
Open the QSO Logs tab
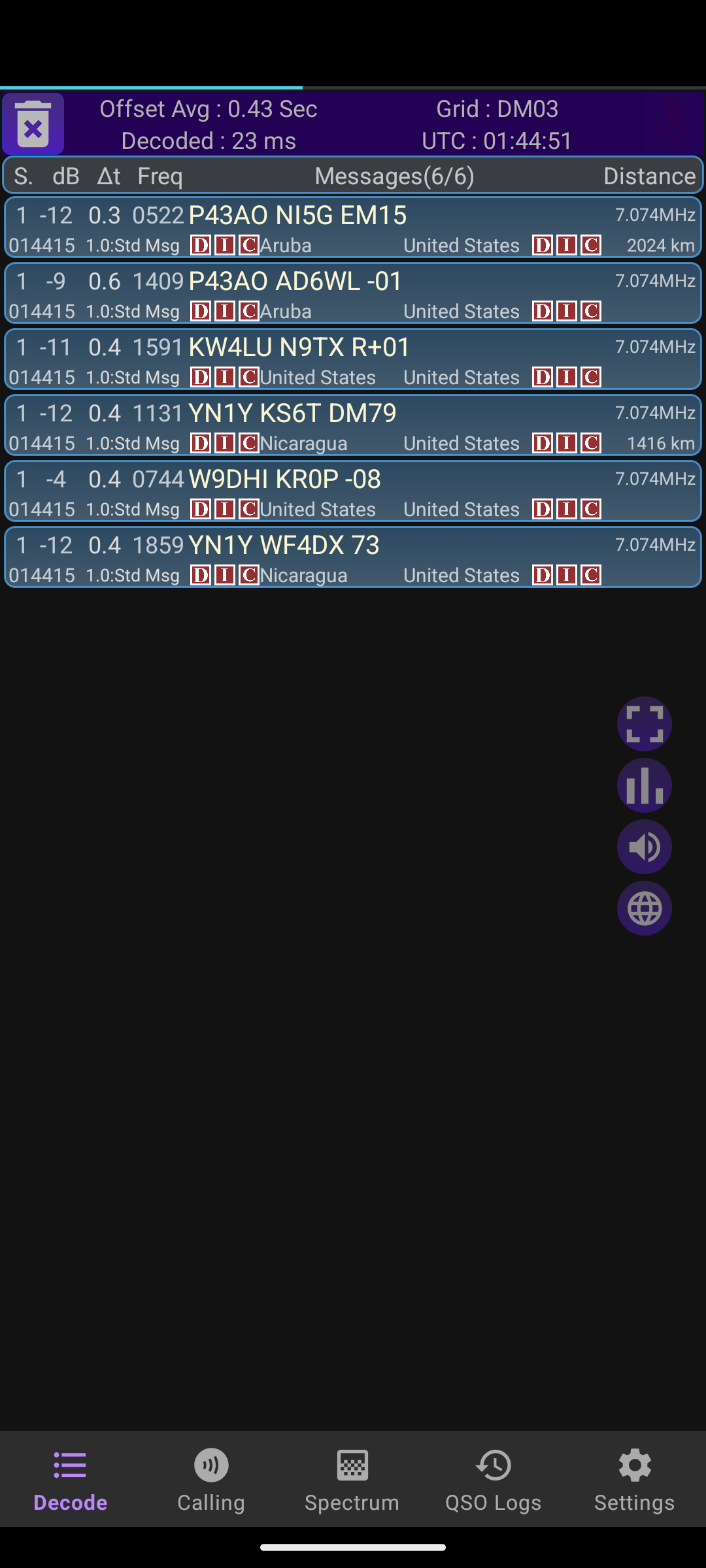tap(494, 1479)
